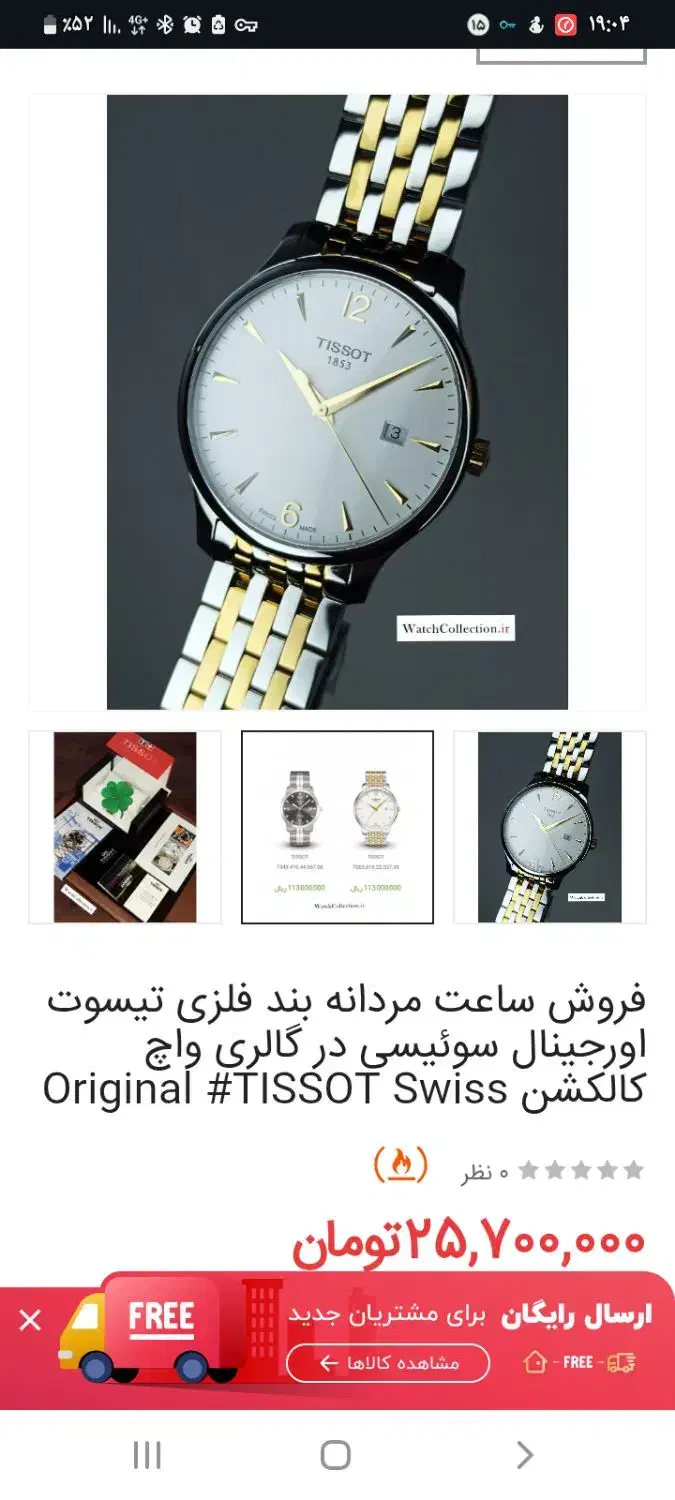675x1500 pixels.
Task: Select the thumbnail showing two watches side by side
Action: click(x=338, y=827)
